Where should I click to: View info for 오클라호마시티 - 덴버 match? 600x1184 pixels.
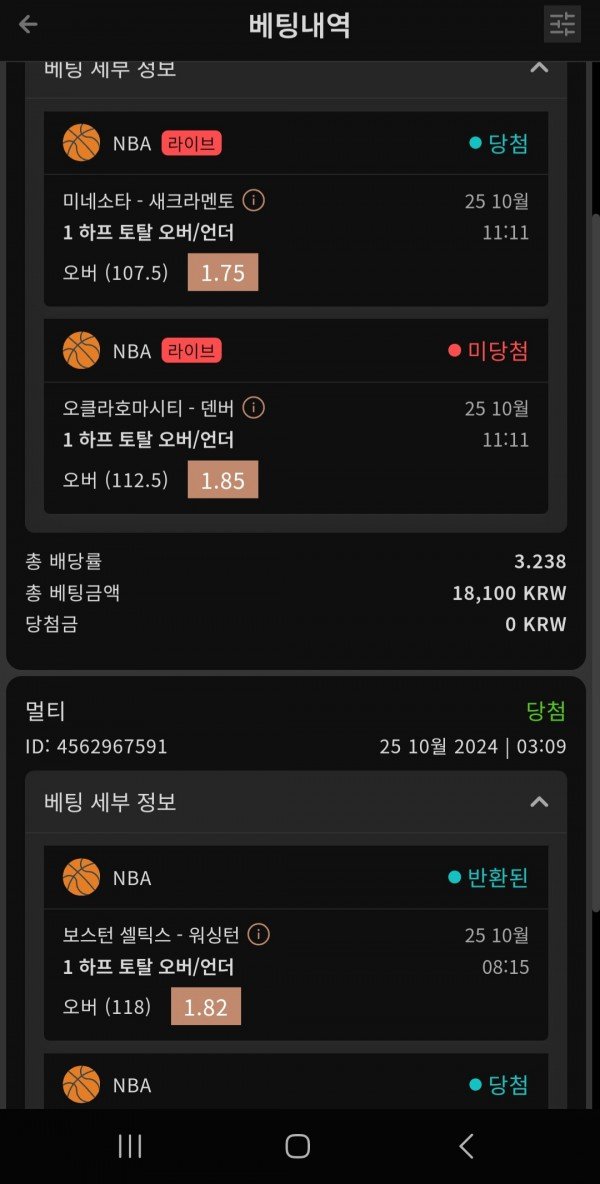coord(254,408)
